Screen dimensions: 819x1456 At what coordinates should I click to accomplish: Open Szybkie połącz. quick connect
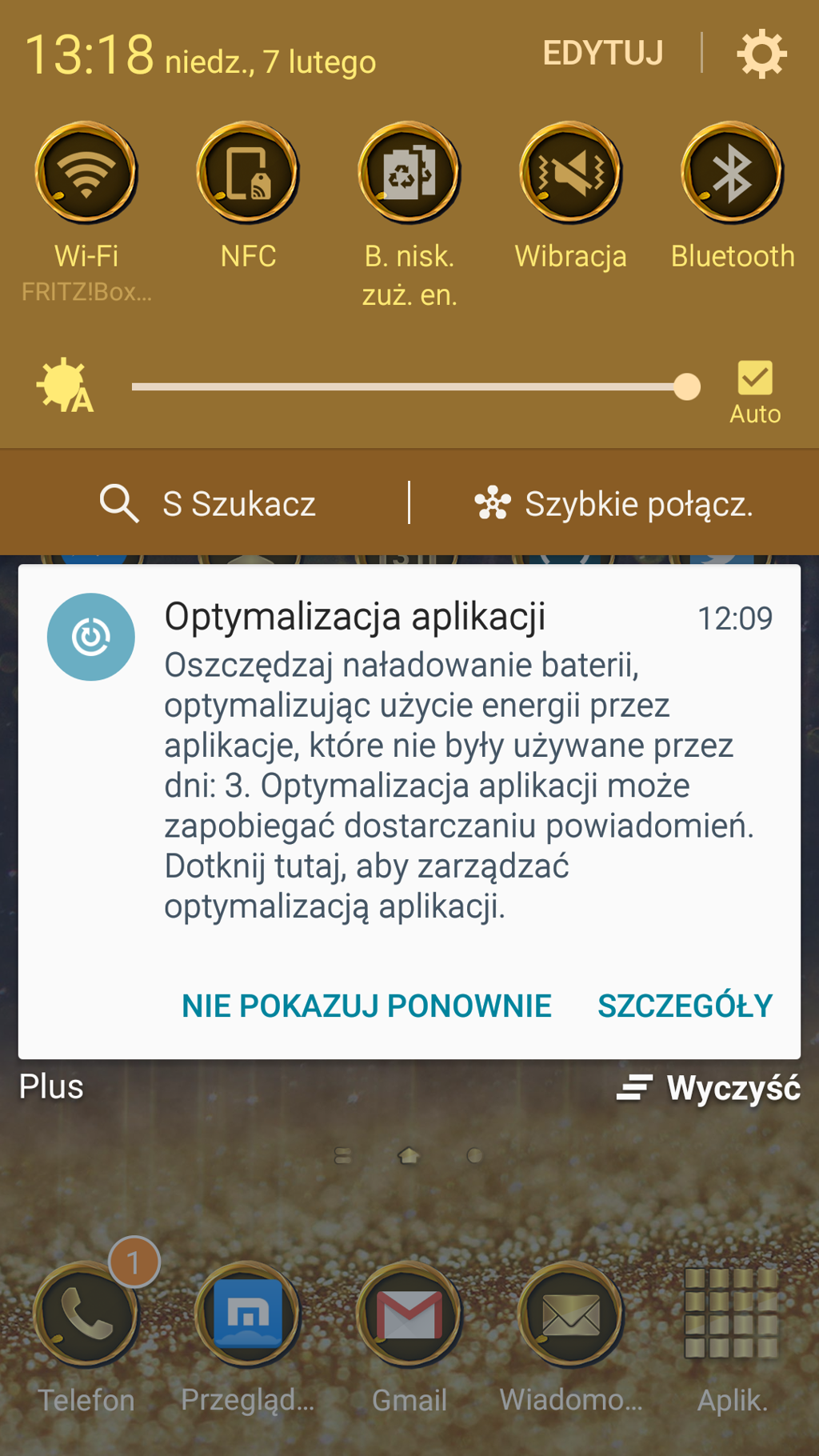614,504
